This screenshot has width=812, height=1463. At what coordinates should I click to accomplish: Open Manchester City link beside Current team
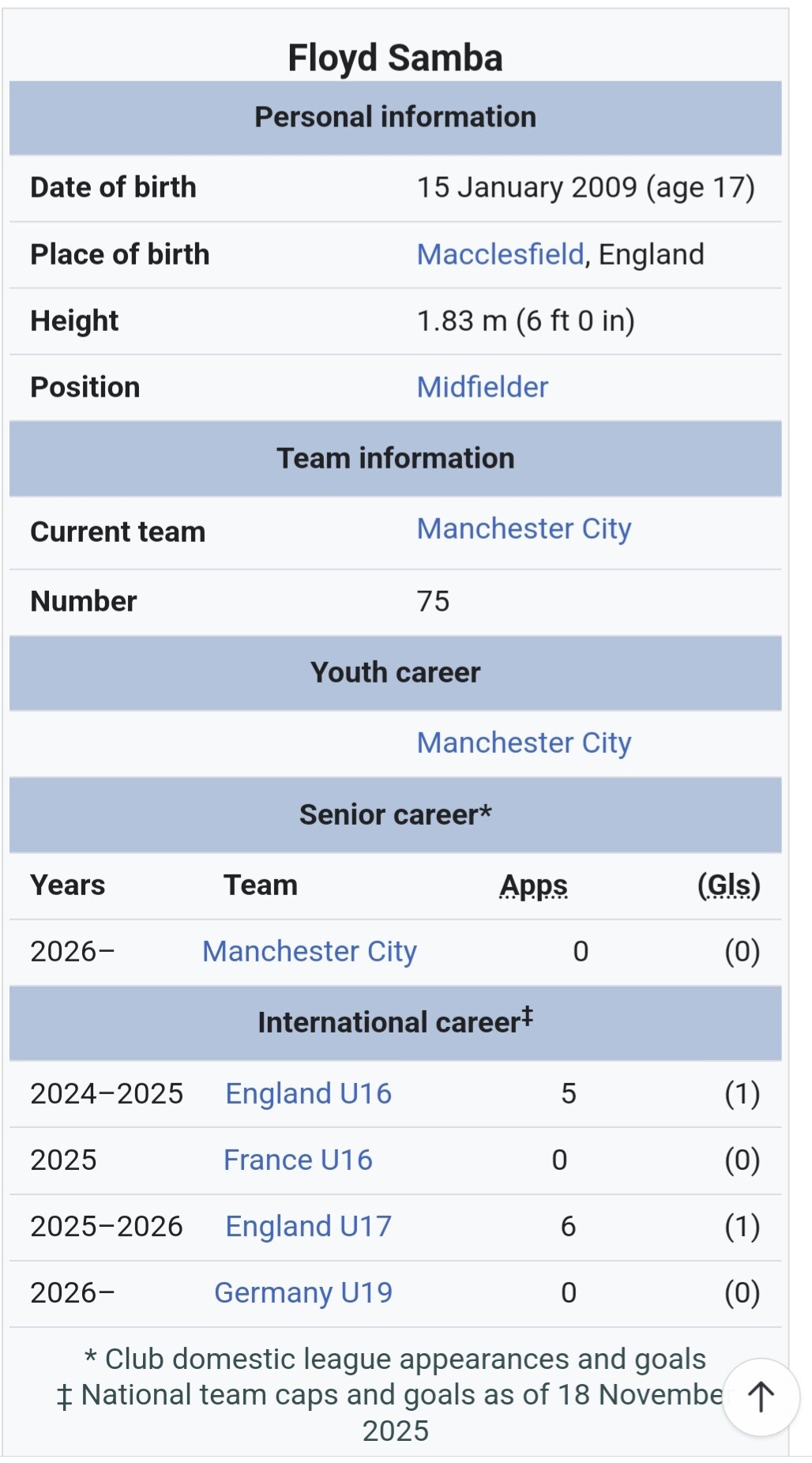[x=524, y=528]
